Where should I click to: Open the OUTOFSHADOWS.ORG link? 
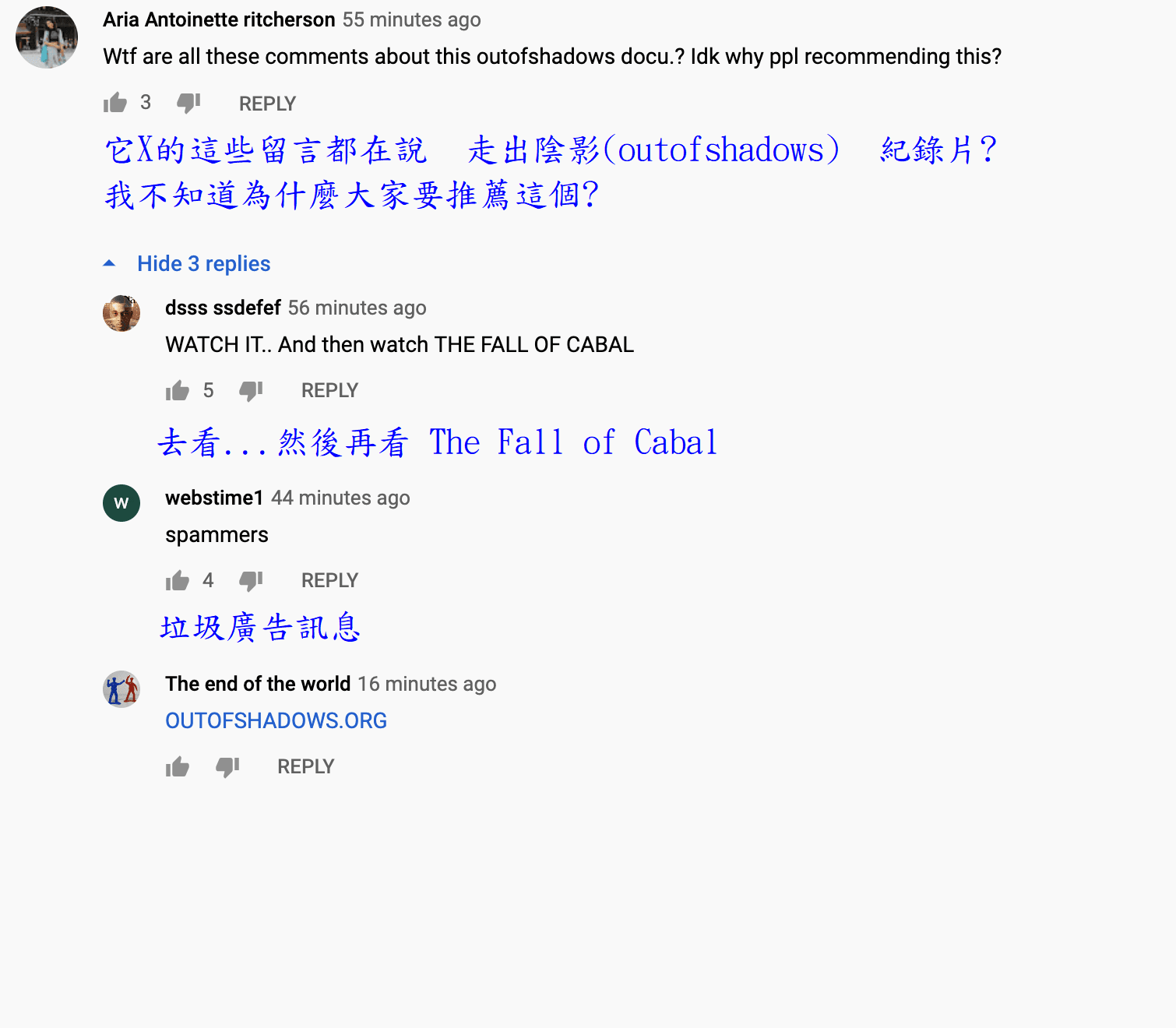276,720
